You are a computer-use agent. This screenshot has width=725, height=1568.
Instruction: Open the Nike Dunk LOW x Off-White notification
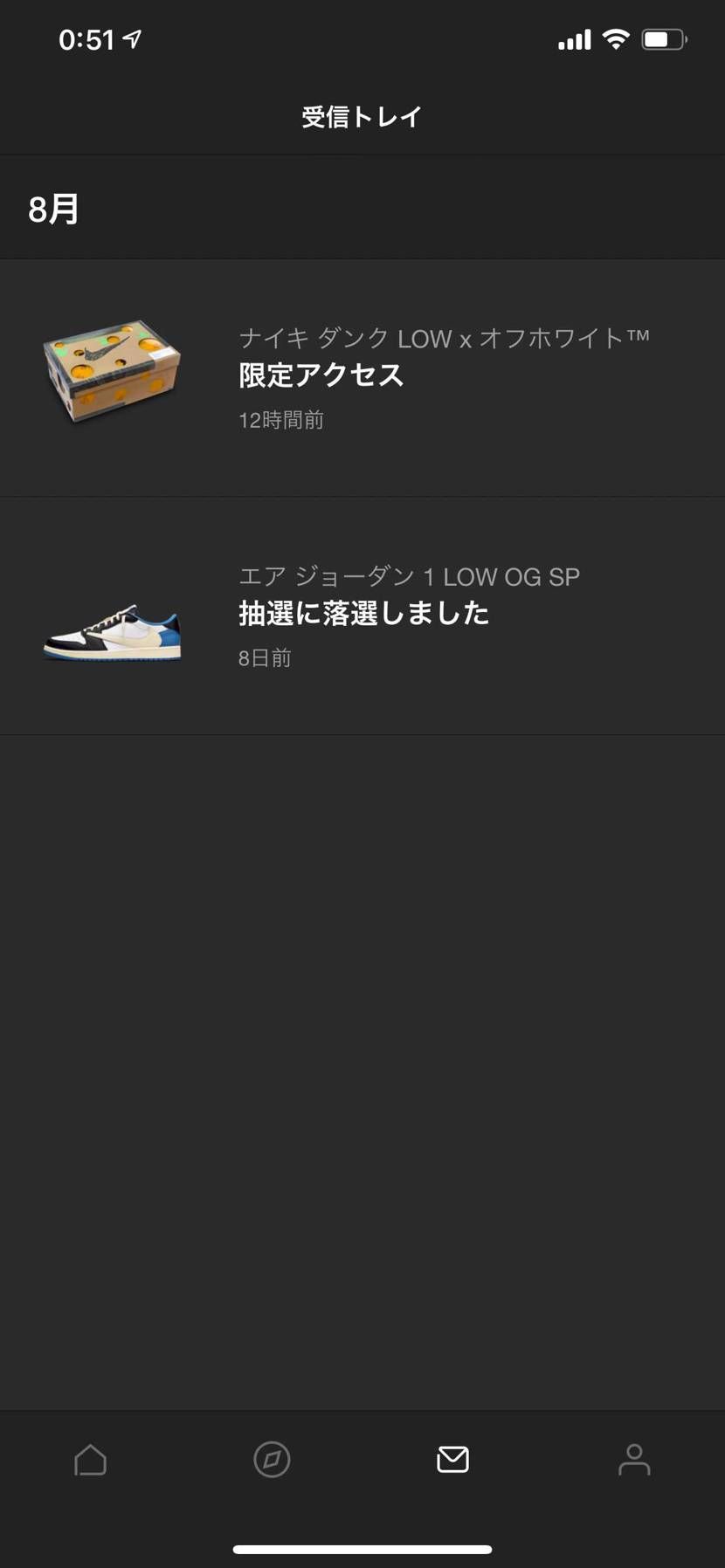[x=362, y=375]
